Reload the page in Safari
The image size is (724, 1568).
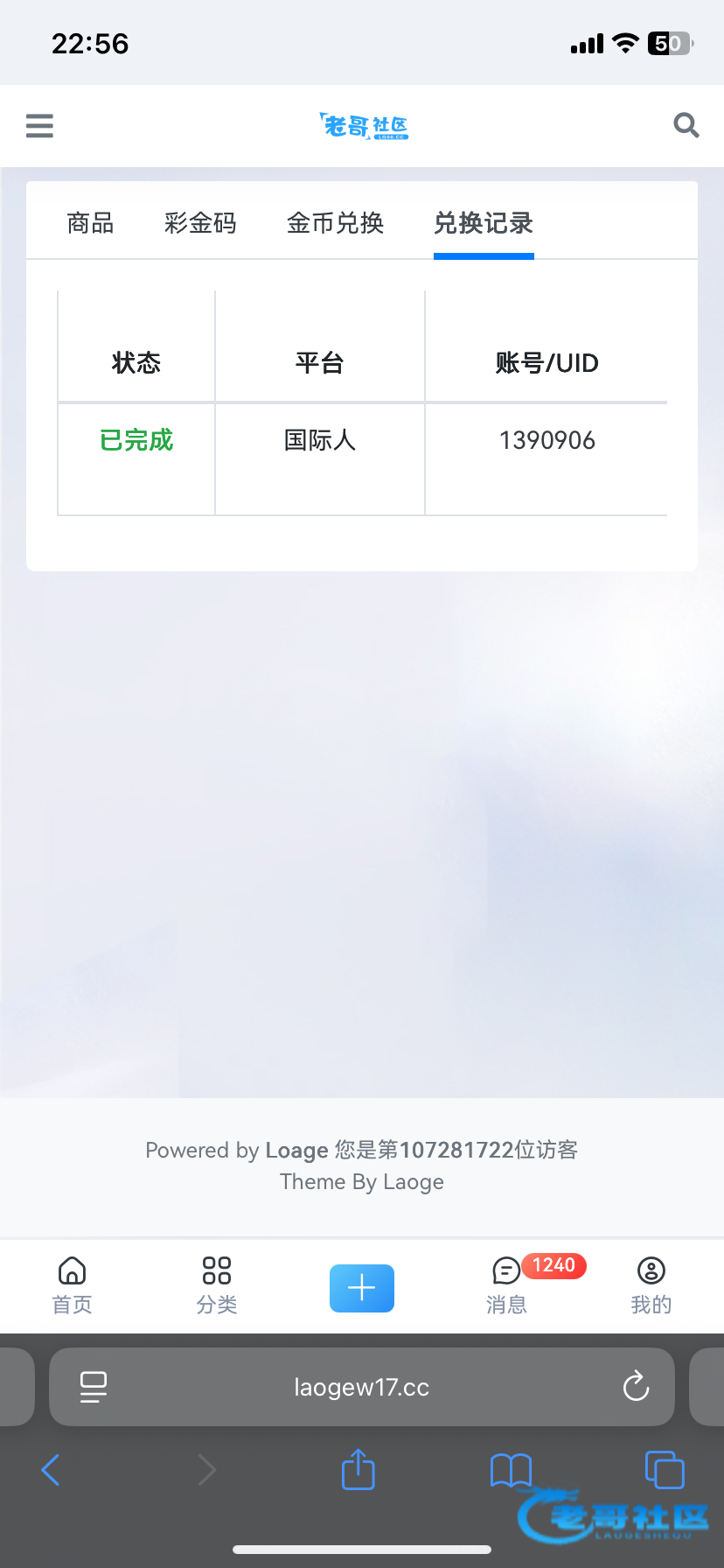(x=636, y=1386)
